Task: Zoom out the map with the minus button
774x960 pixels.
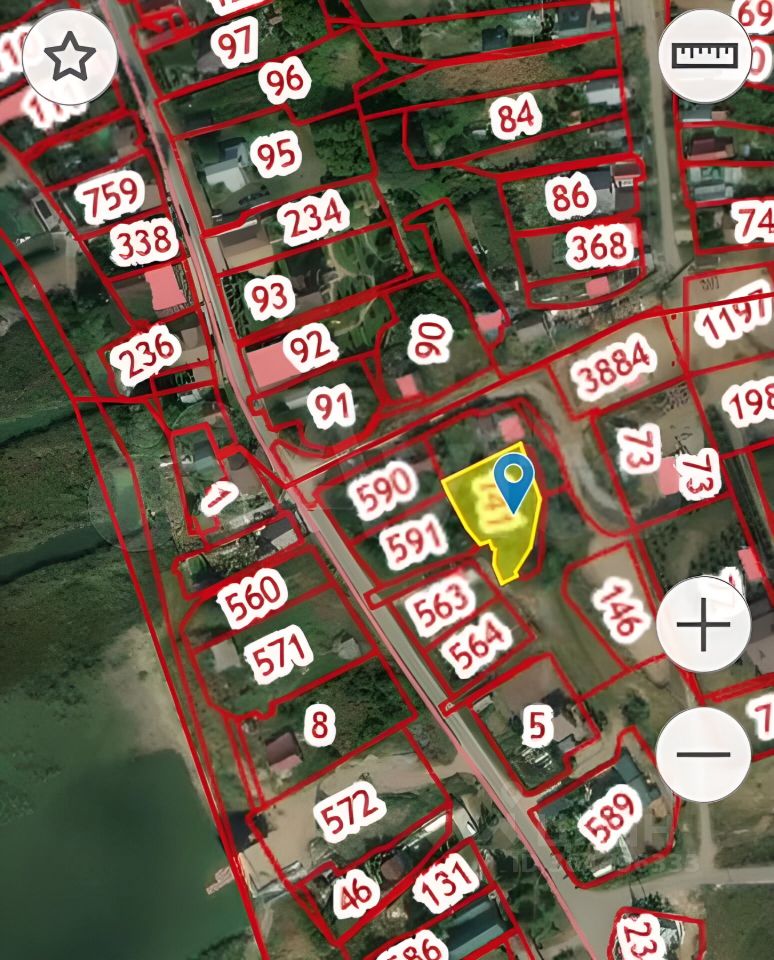Action: (704, 755)
